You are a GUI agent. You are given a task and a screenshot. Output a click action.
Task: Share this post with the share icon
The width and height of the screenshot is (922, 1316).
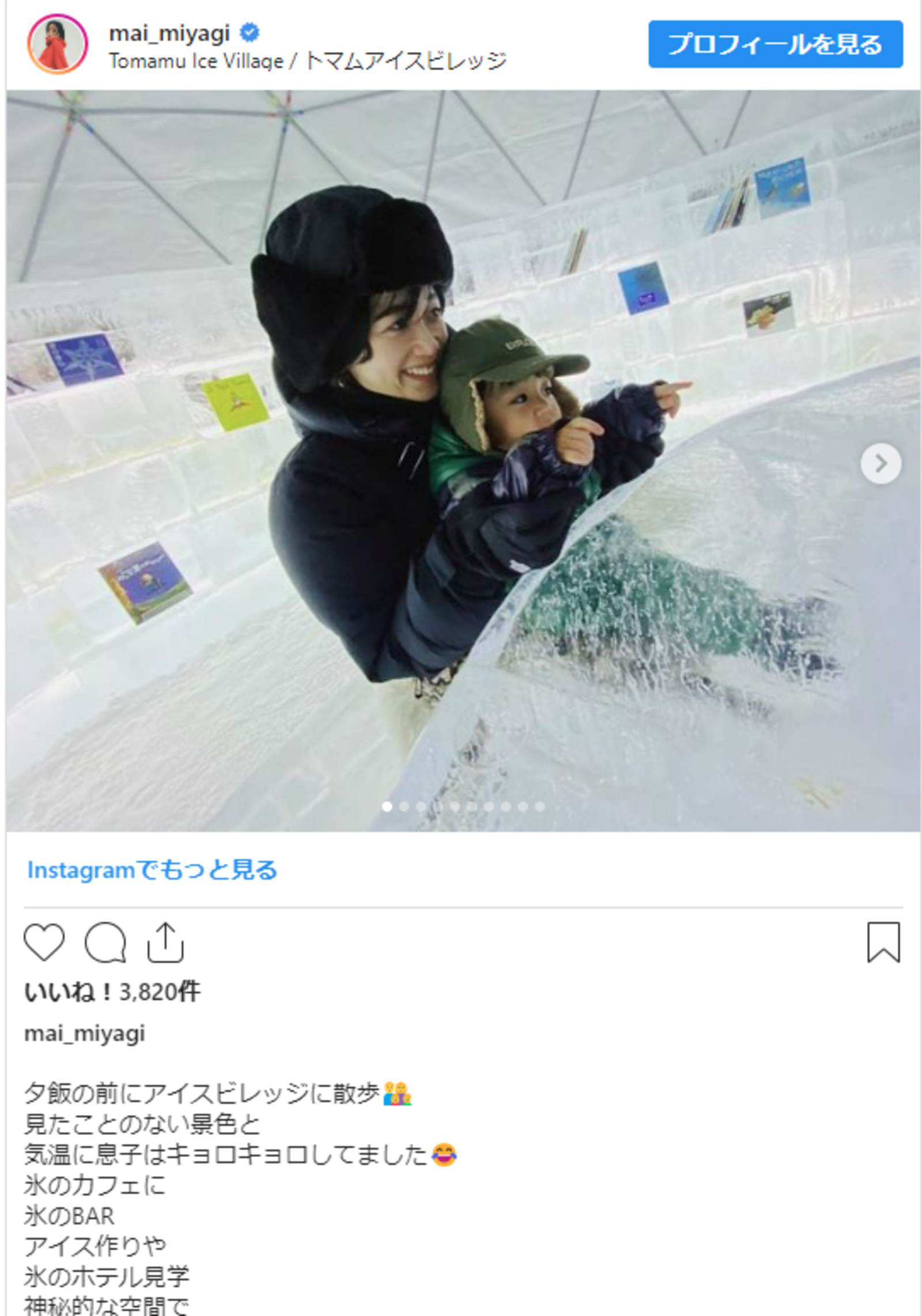pos(165,942)
